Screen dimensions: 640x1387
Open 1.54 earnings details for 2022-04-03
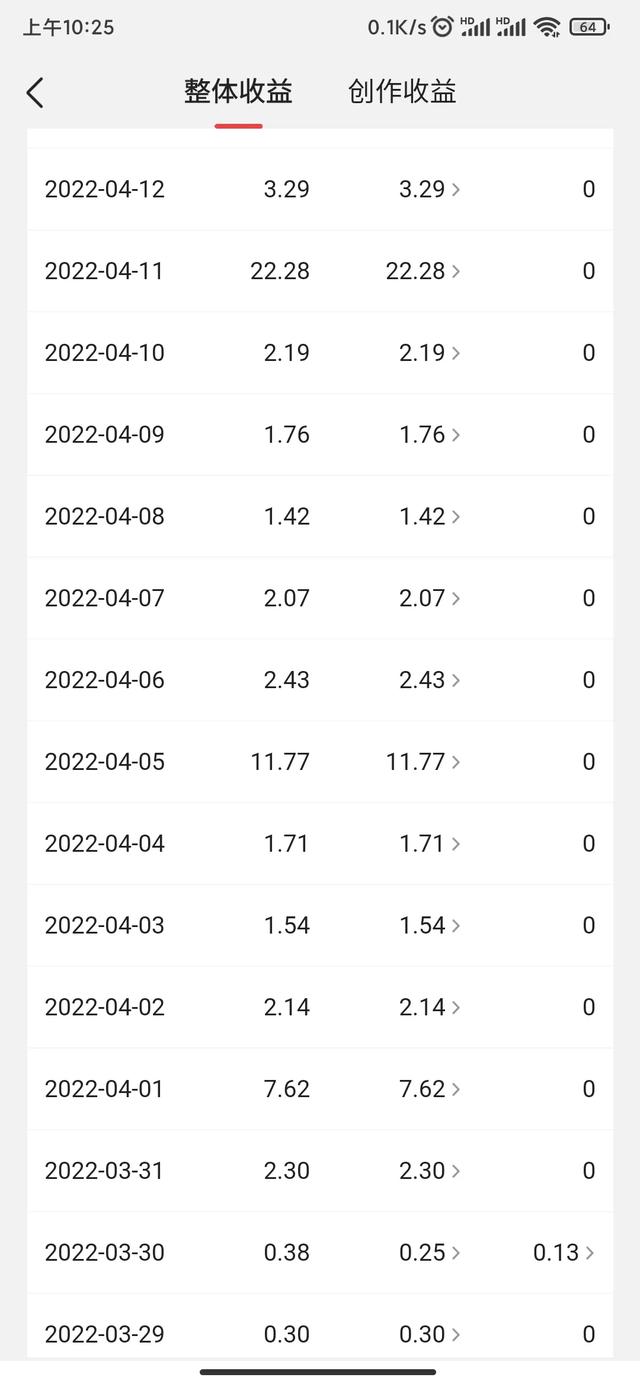(430, 926)
